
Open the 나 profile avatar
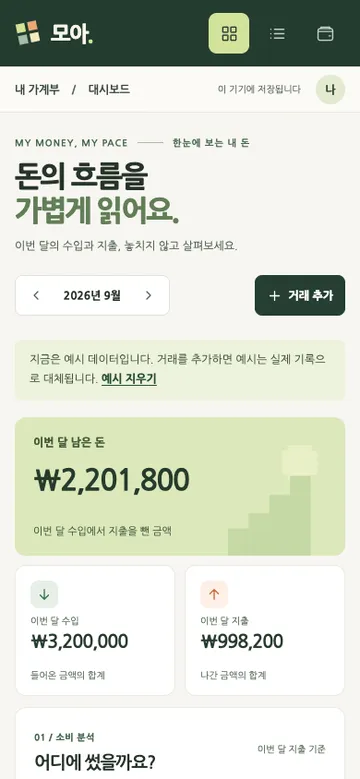coord(330,89)
